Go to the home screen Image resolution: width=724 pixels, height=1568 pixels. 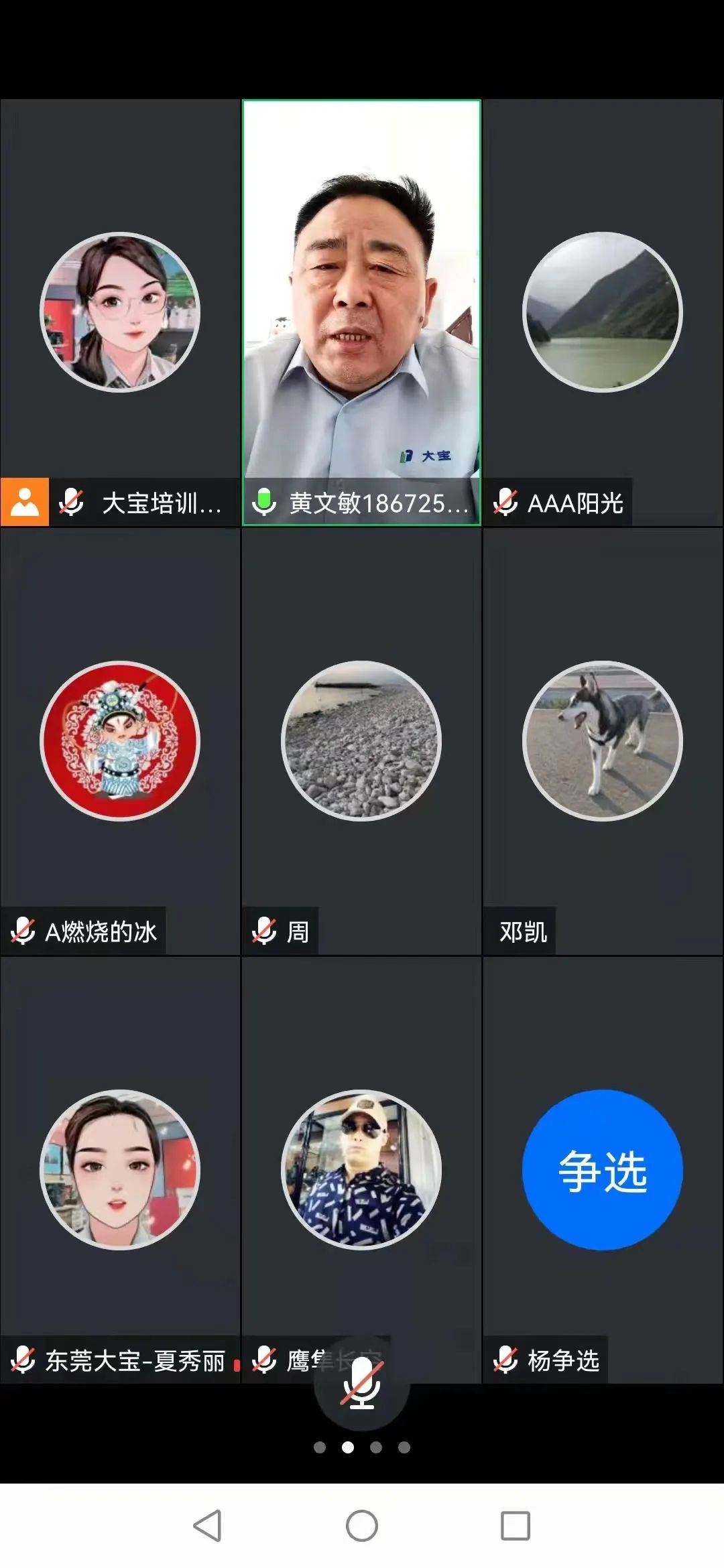click(361, 1526)
